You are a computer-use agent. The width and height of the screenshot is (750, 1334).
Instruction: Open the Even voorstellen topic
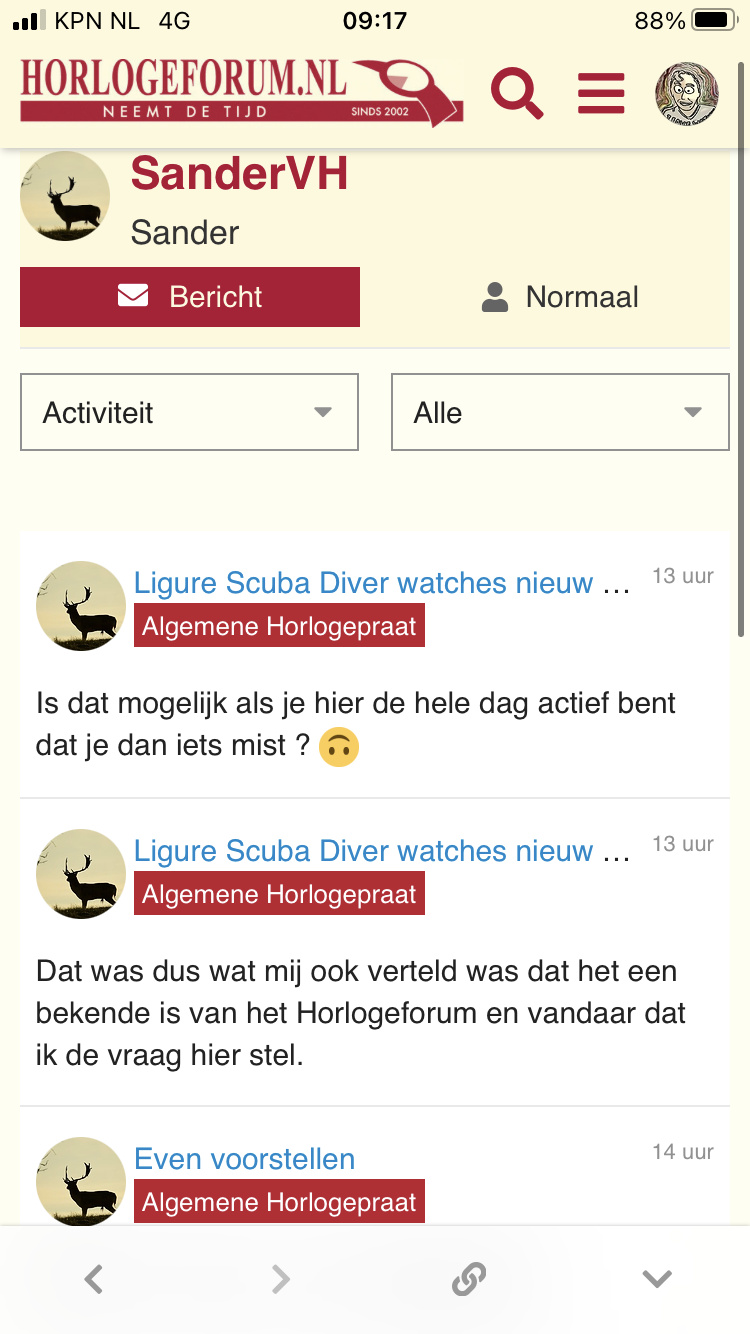pos(245,1159)
